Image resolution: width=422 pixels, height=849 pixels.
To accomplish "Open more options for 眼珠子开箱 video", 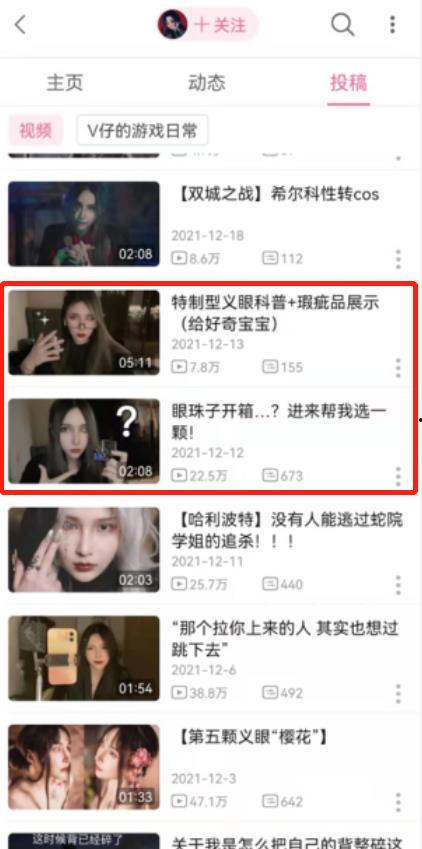I will pyautogui.click(x=398, y=476).
